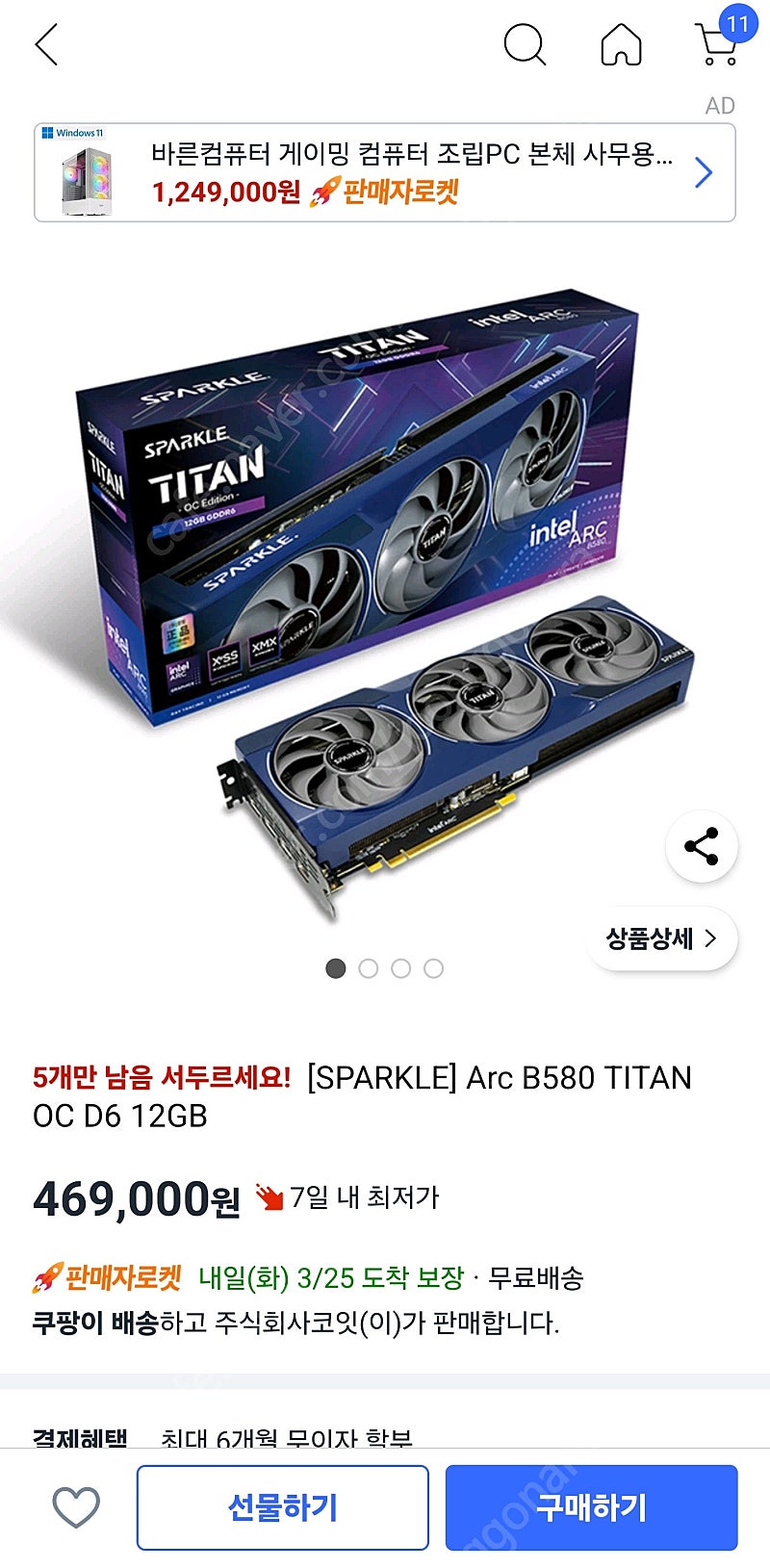Add product to wishlist with heart icon
Viewport: 770px width, 1568px height.
76,1507
